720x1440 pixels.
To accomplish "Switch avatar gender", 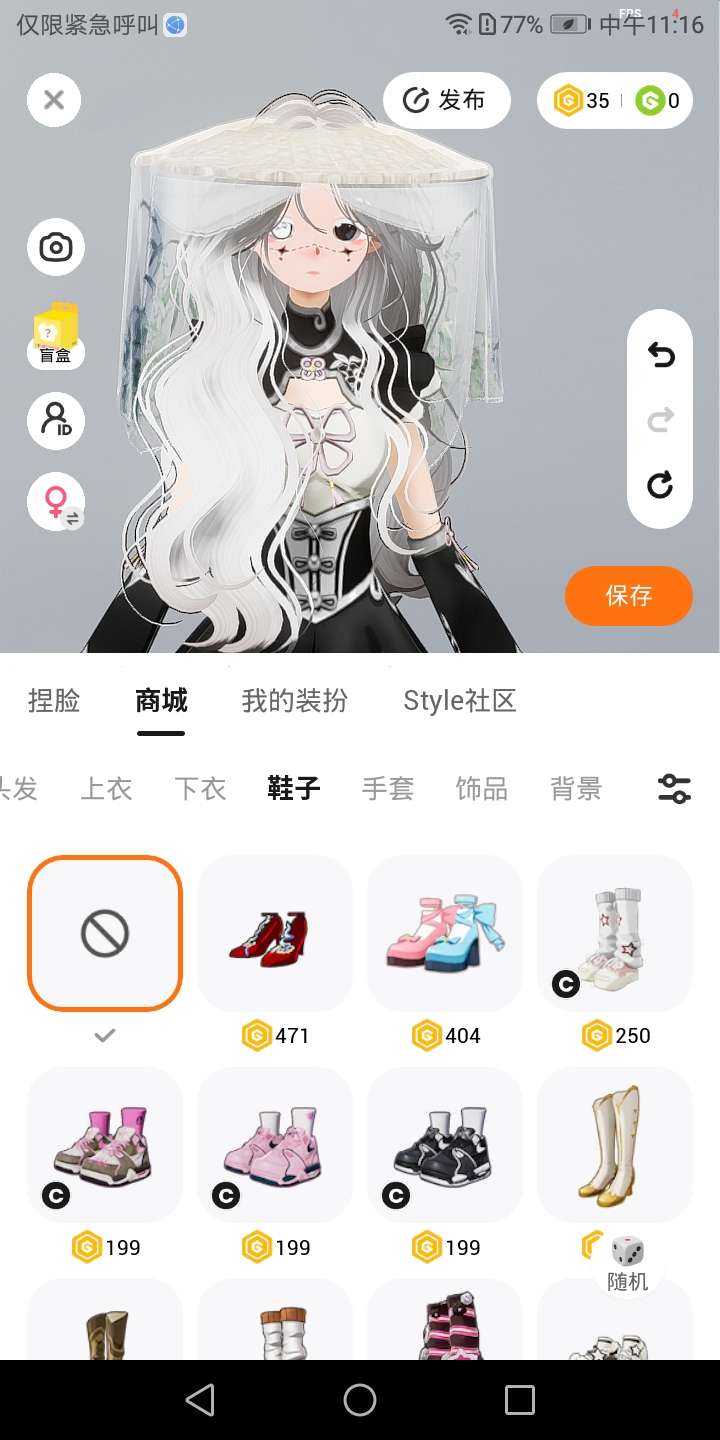I will tap(56, 501).
